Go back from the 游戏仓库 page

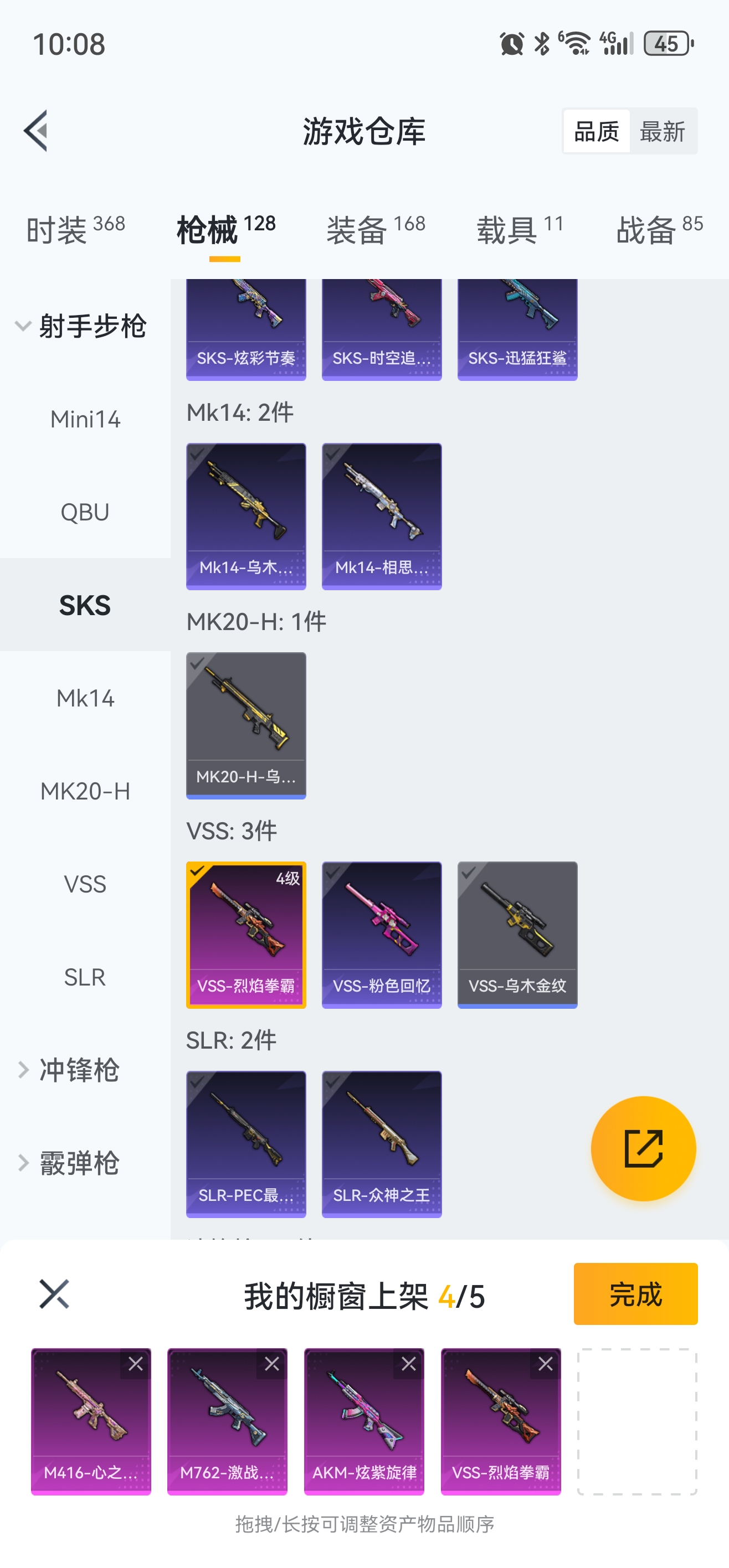(x=36, y=130)
